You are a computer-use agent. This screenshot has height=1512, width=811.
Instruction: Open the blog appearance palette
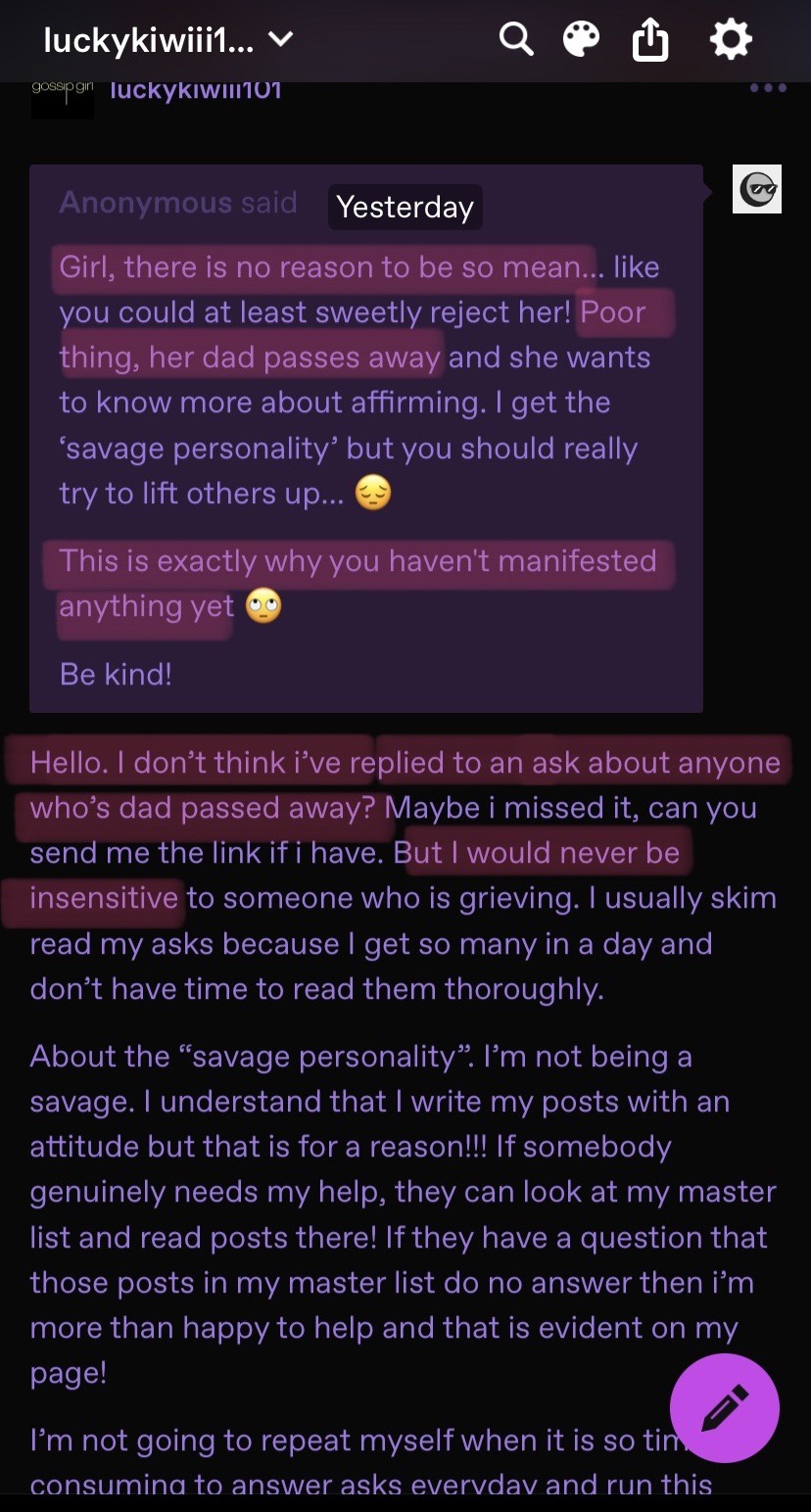pos(582,40)
